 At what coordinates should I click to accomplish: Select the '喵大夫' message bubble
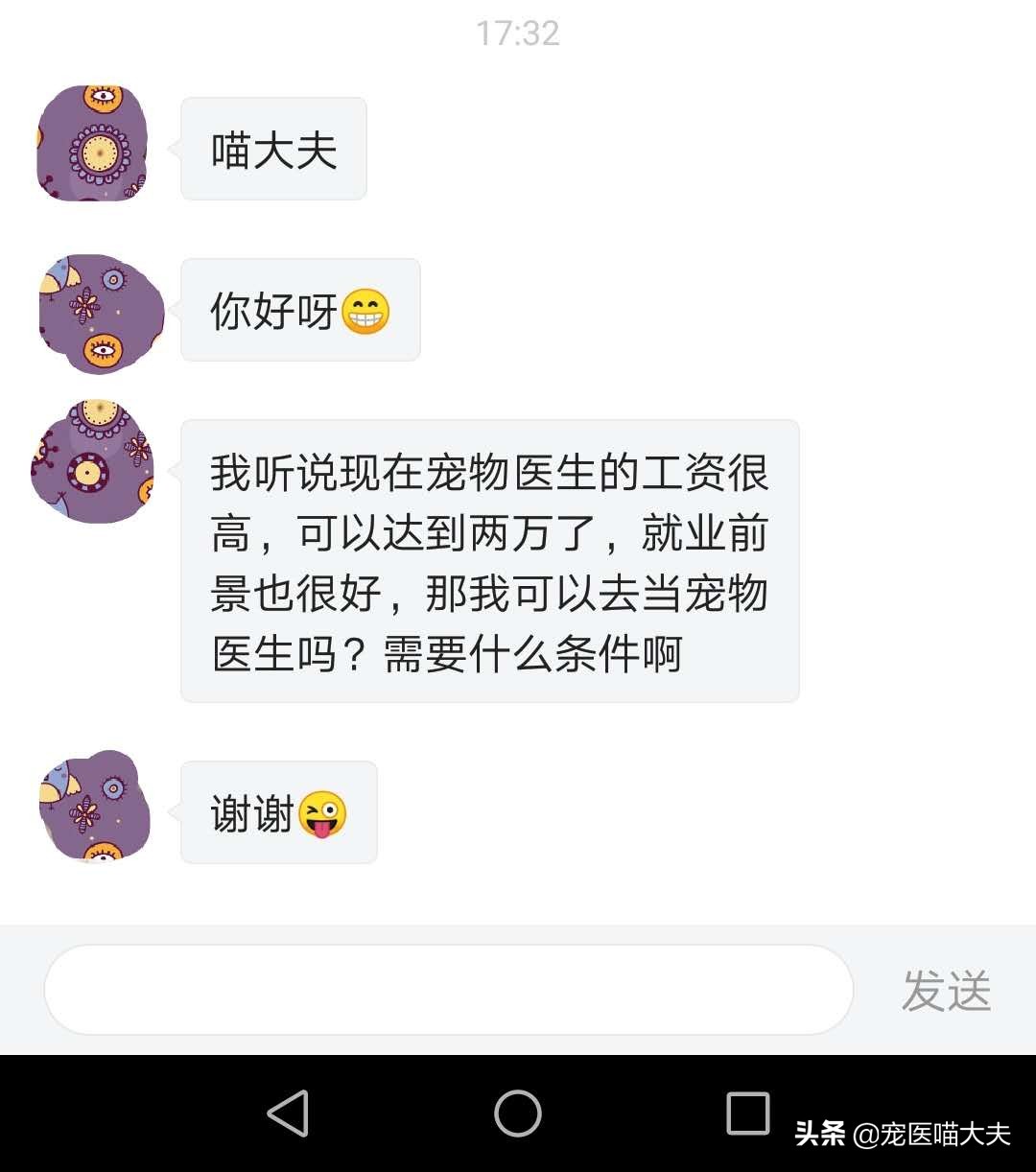[271, 149]
